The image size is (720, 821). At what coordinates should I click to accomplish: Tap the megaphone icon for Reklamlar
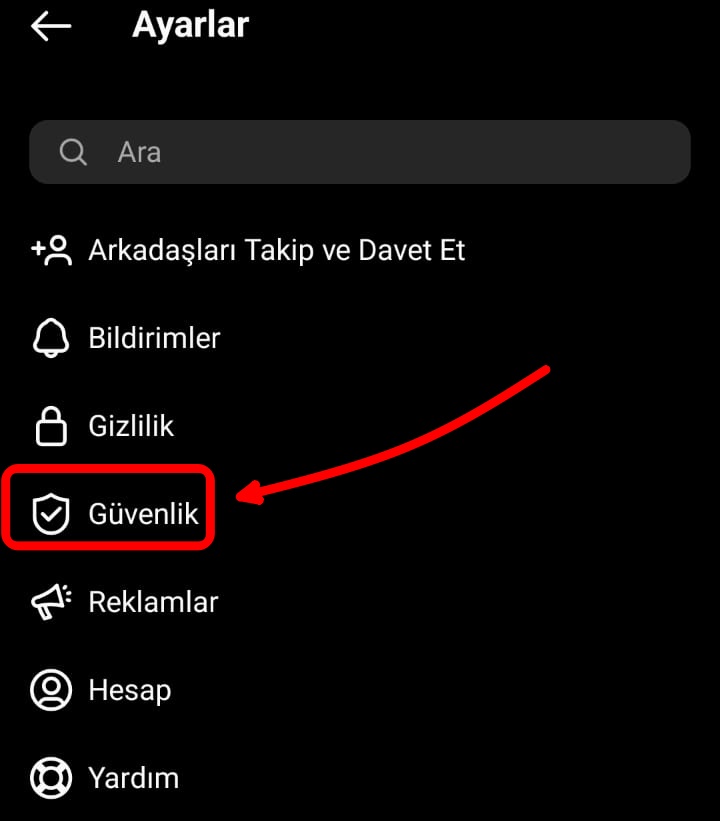50,601
